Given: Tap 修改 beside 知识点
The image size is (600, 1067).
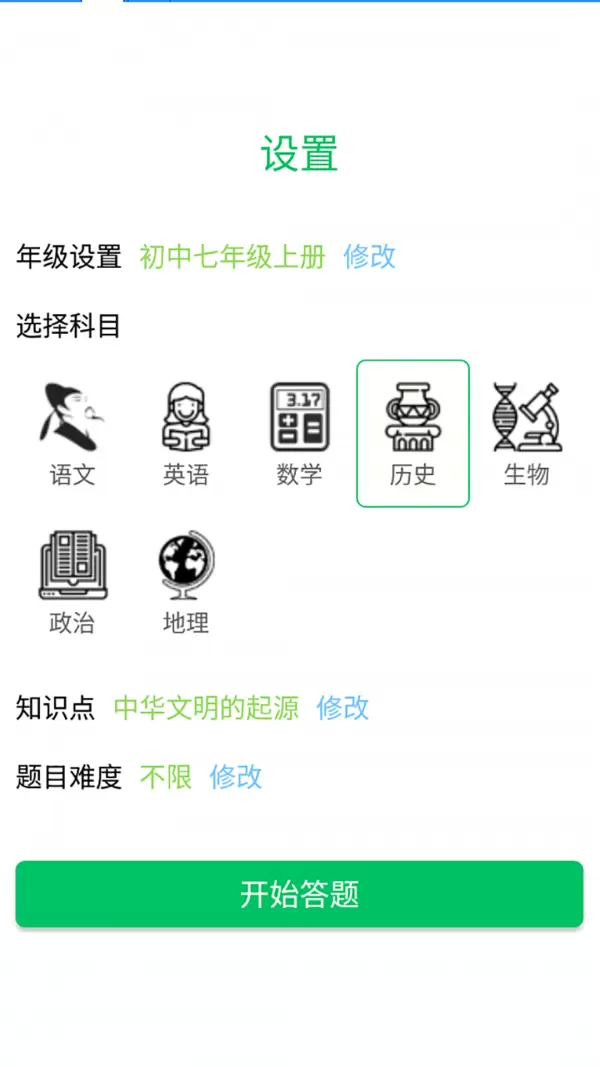Looking at the screenshot, I should point(343,708).
